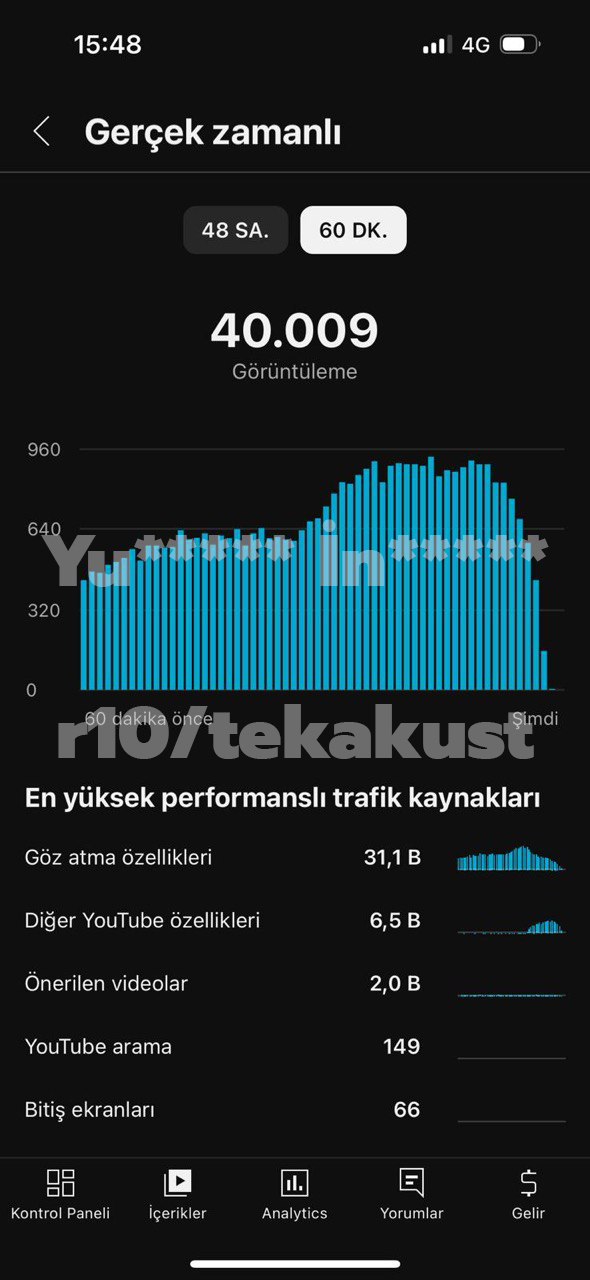The image size is (590, 1280).
Task: Switch to the 48 SA. time range
Action: tap(235, 230)
